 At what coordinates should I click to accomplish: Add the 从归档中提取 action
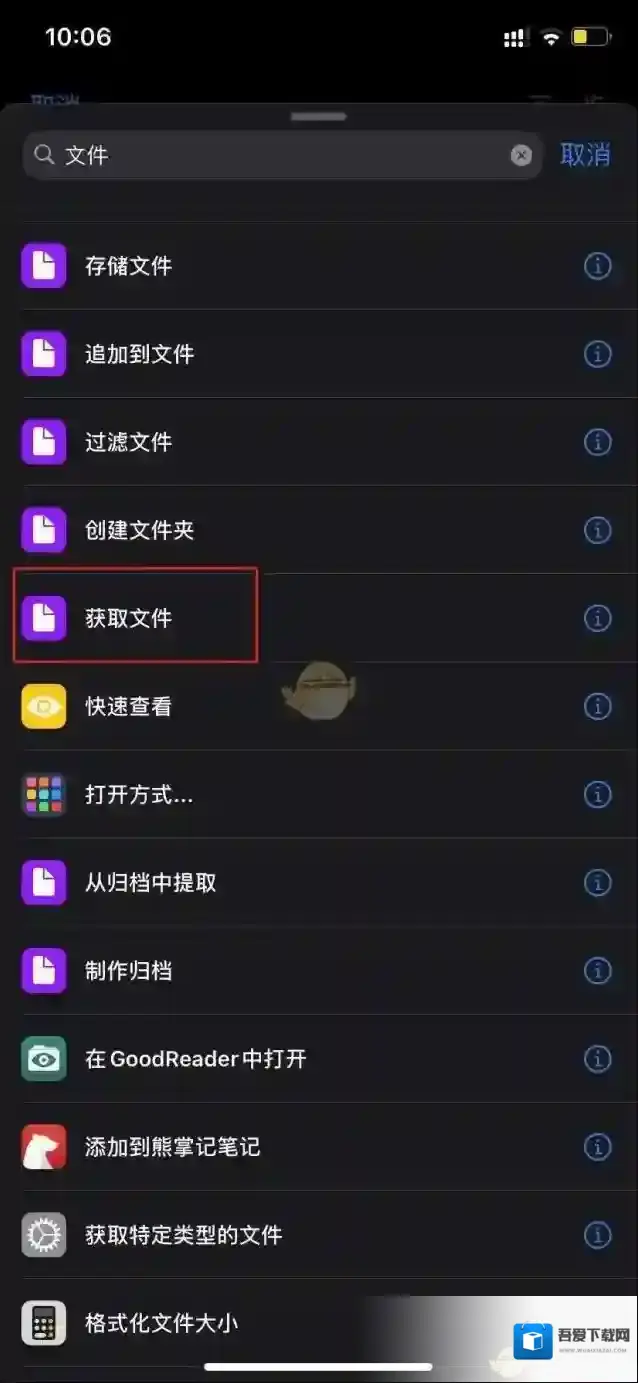tap(150, 883)
